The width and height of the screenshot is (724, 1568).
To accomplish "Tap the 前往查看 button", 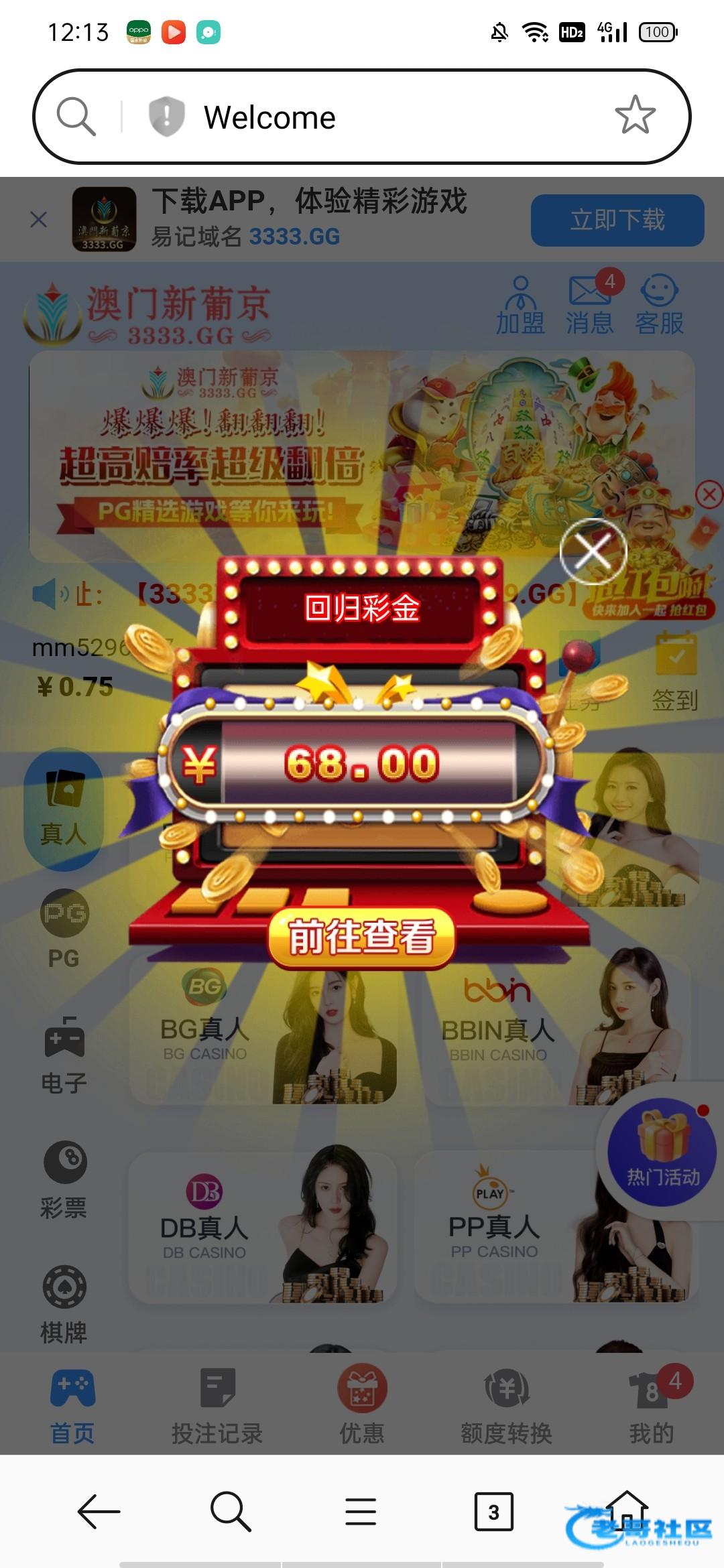I will (361, 938).
